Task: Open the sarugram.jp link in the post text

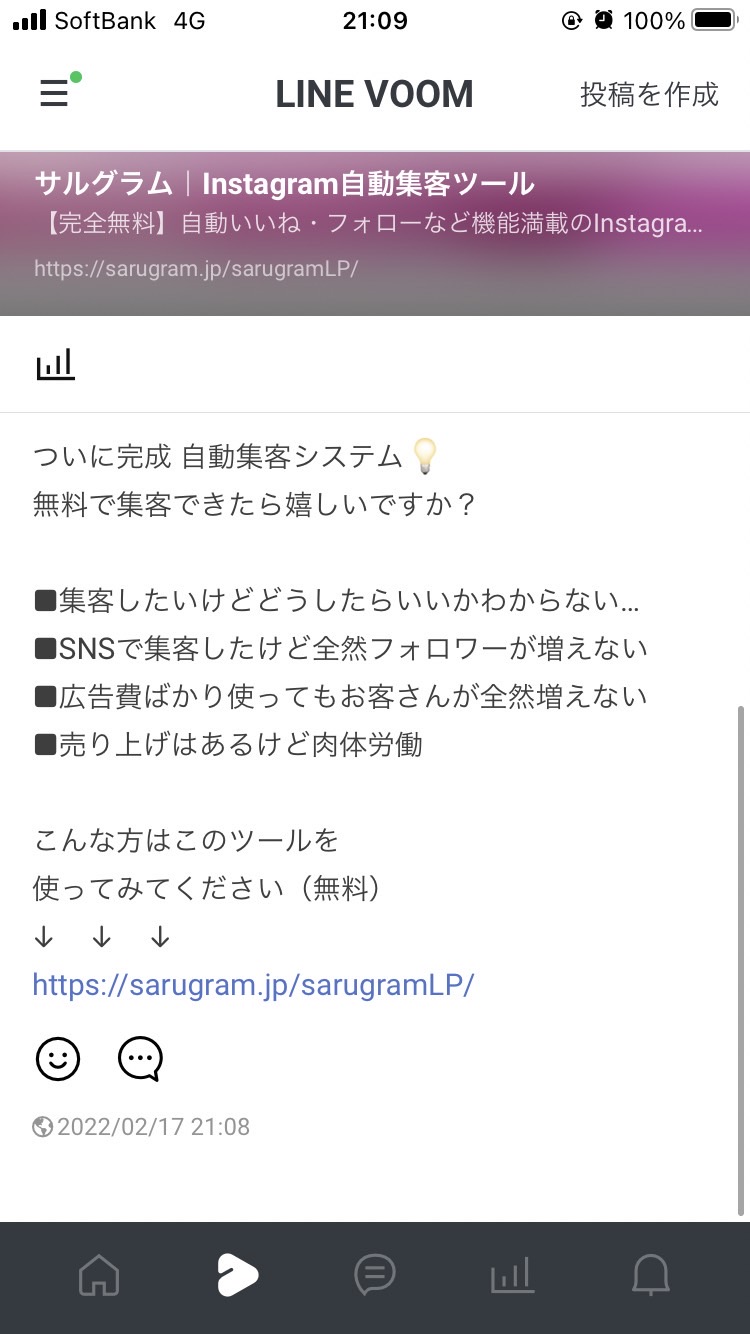Action: tap(253, 985)
